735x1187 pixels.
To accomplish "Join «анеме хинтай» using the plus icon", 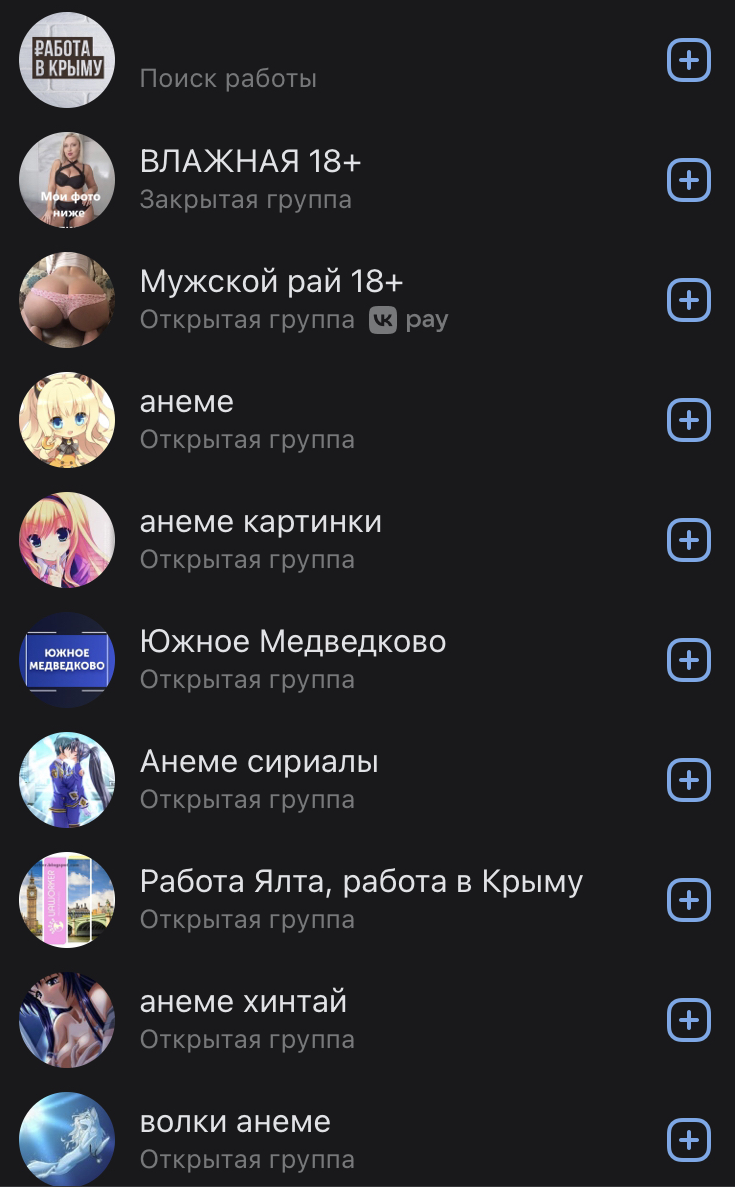I will 688,1020.
